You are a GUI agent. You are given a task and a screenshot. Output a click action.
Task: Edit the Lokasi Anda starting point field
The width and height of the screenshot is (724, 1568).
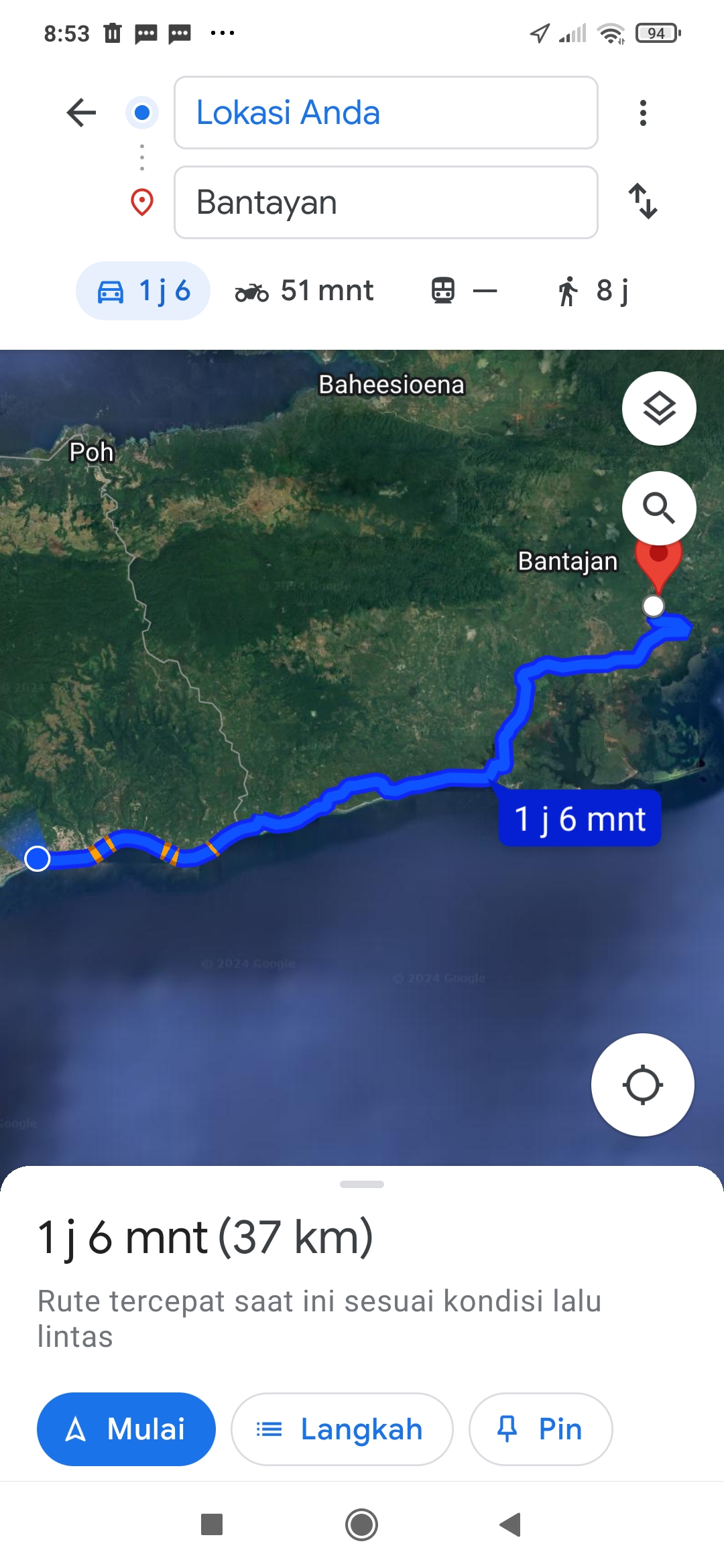point(386,113)
